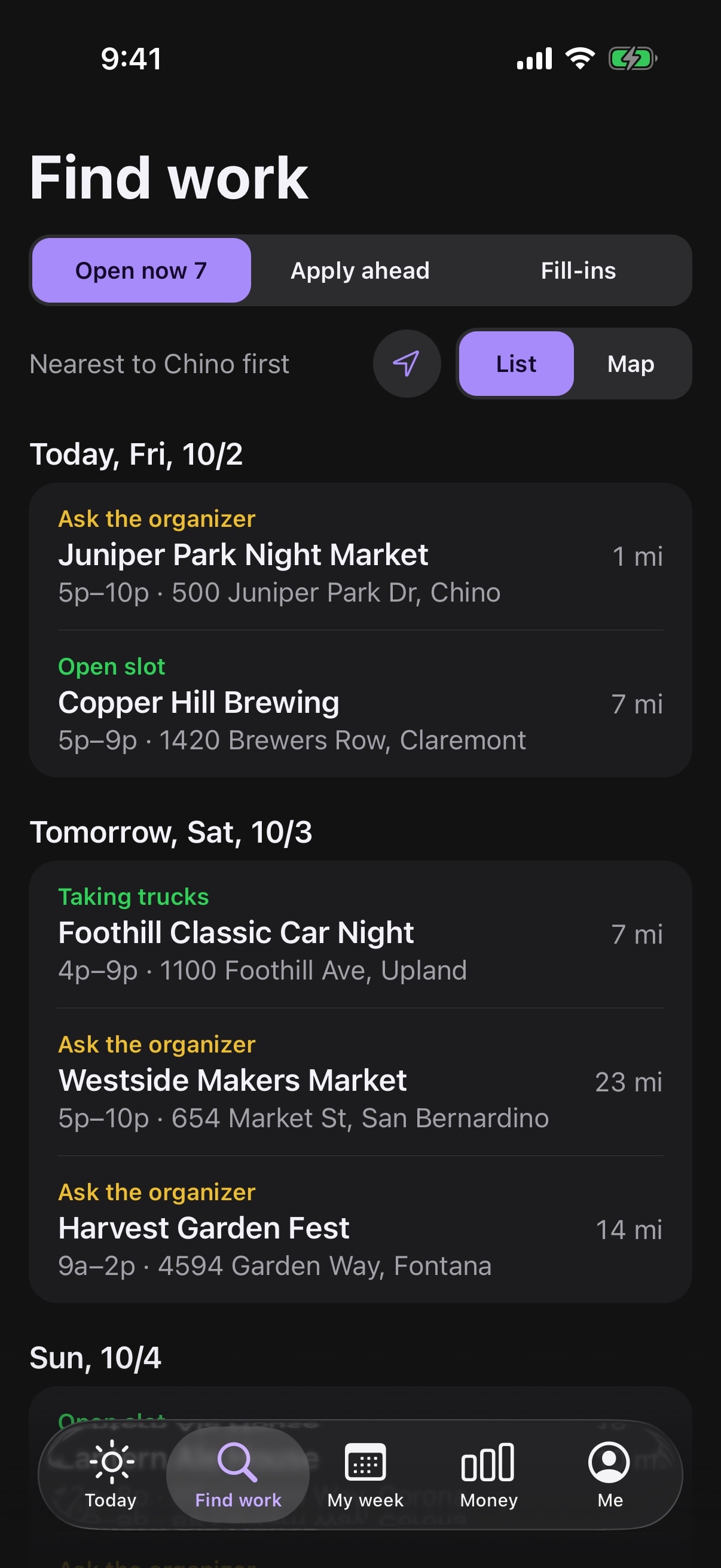The width and height of the screenshot is (721, 1568).
Task: View the Harvest Garden Fest listing
Action: (360, 1230)
